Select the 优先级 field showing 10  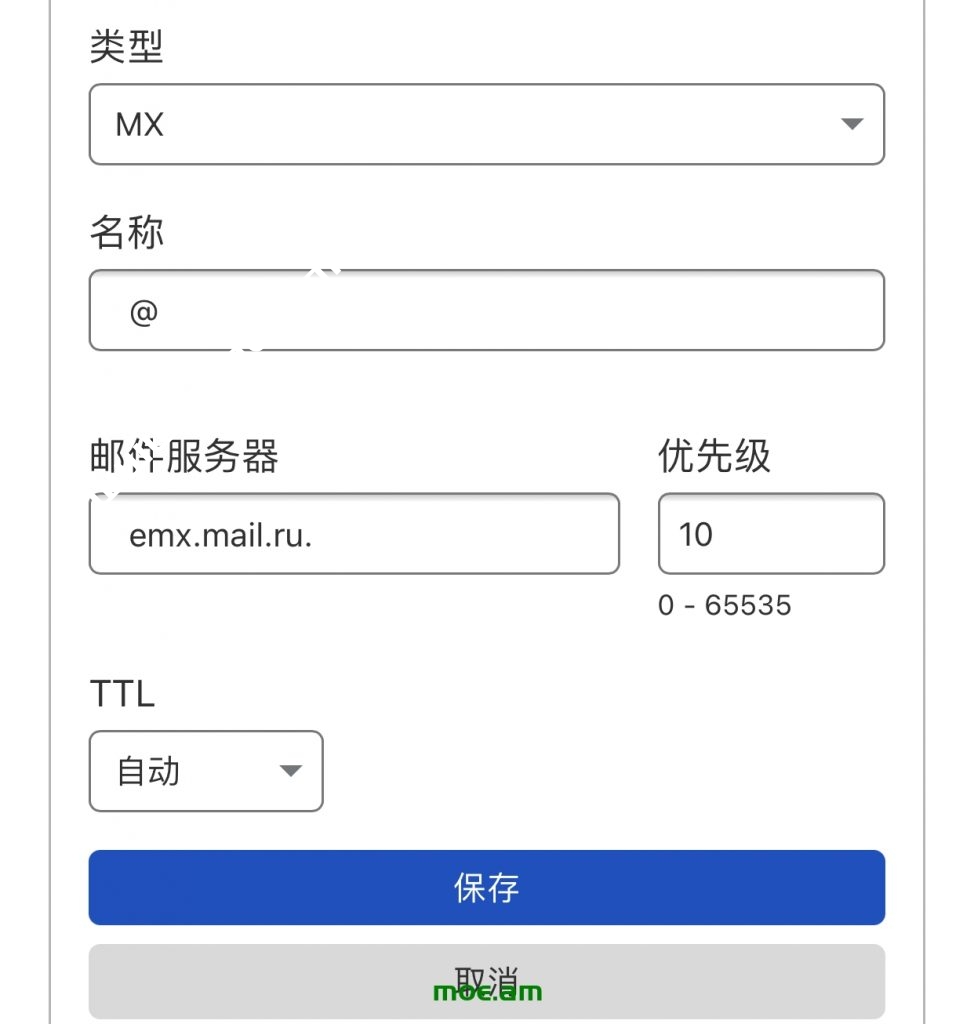click(x=770, y=534)
